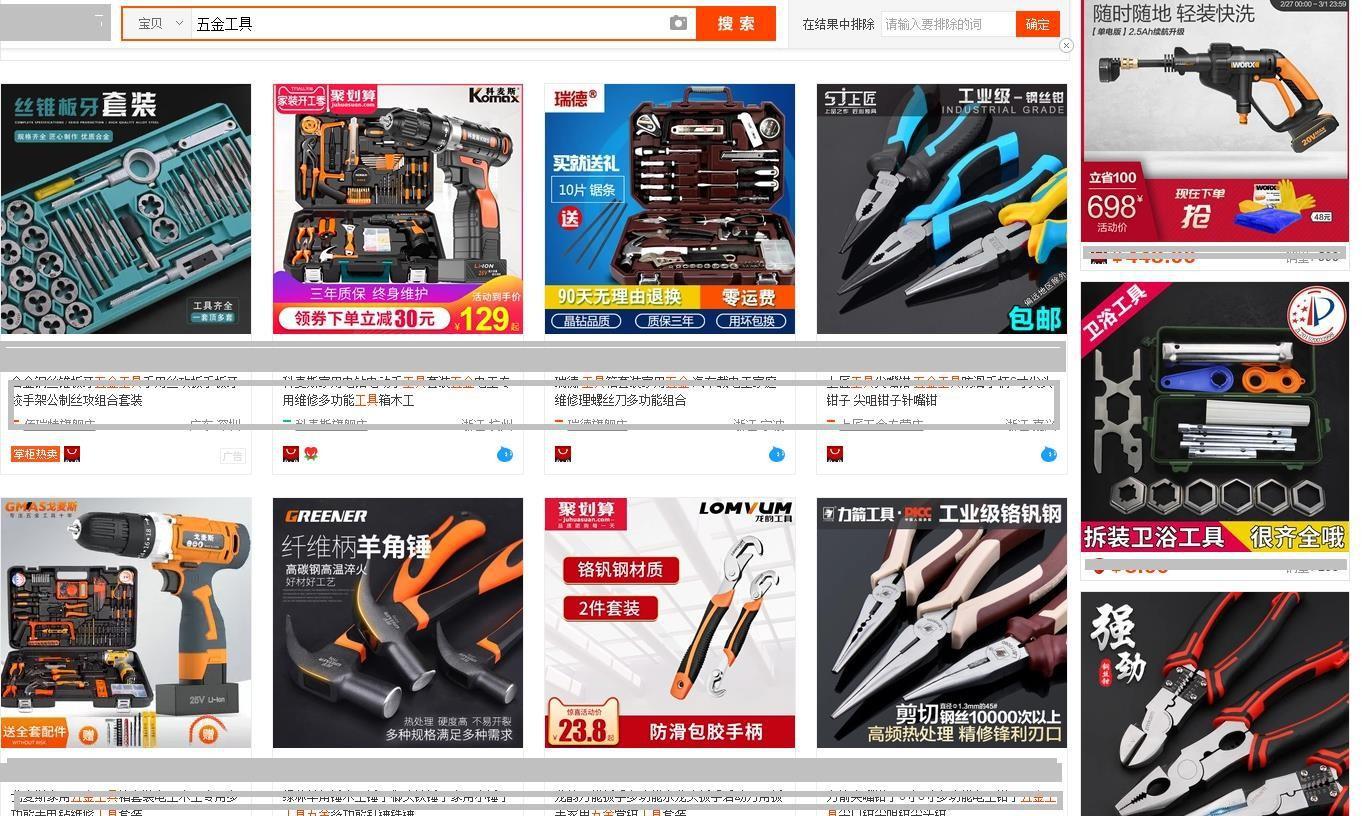View the GREENER 纤维柄羊角锤 product
This screenshot has height=816, width=1362.
[398, 623]
